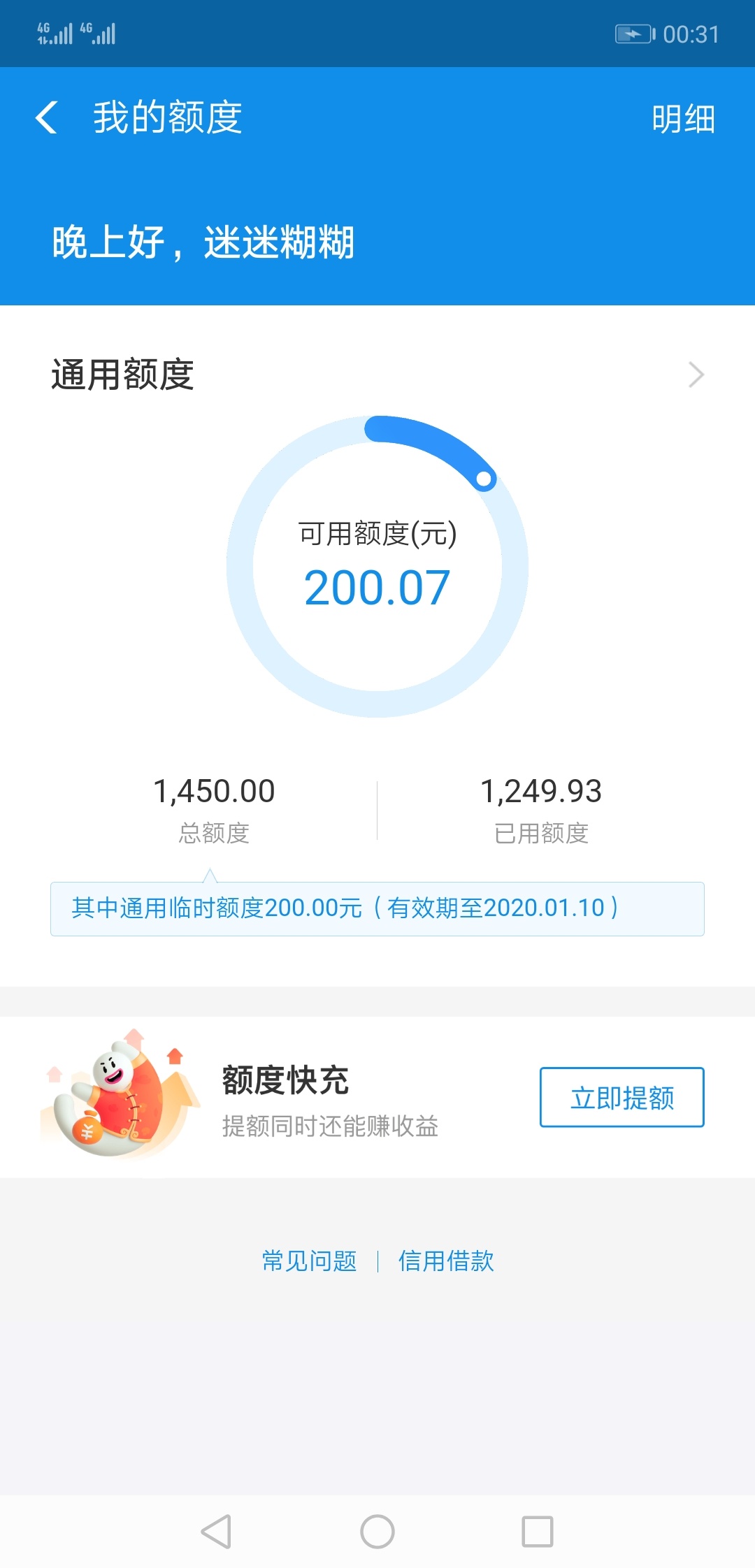Click the 已用额度 1,249.93 figure
The image size is (755, 1568).
(x=542, y=791)
